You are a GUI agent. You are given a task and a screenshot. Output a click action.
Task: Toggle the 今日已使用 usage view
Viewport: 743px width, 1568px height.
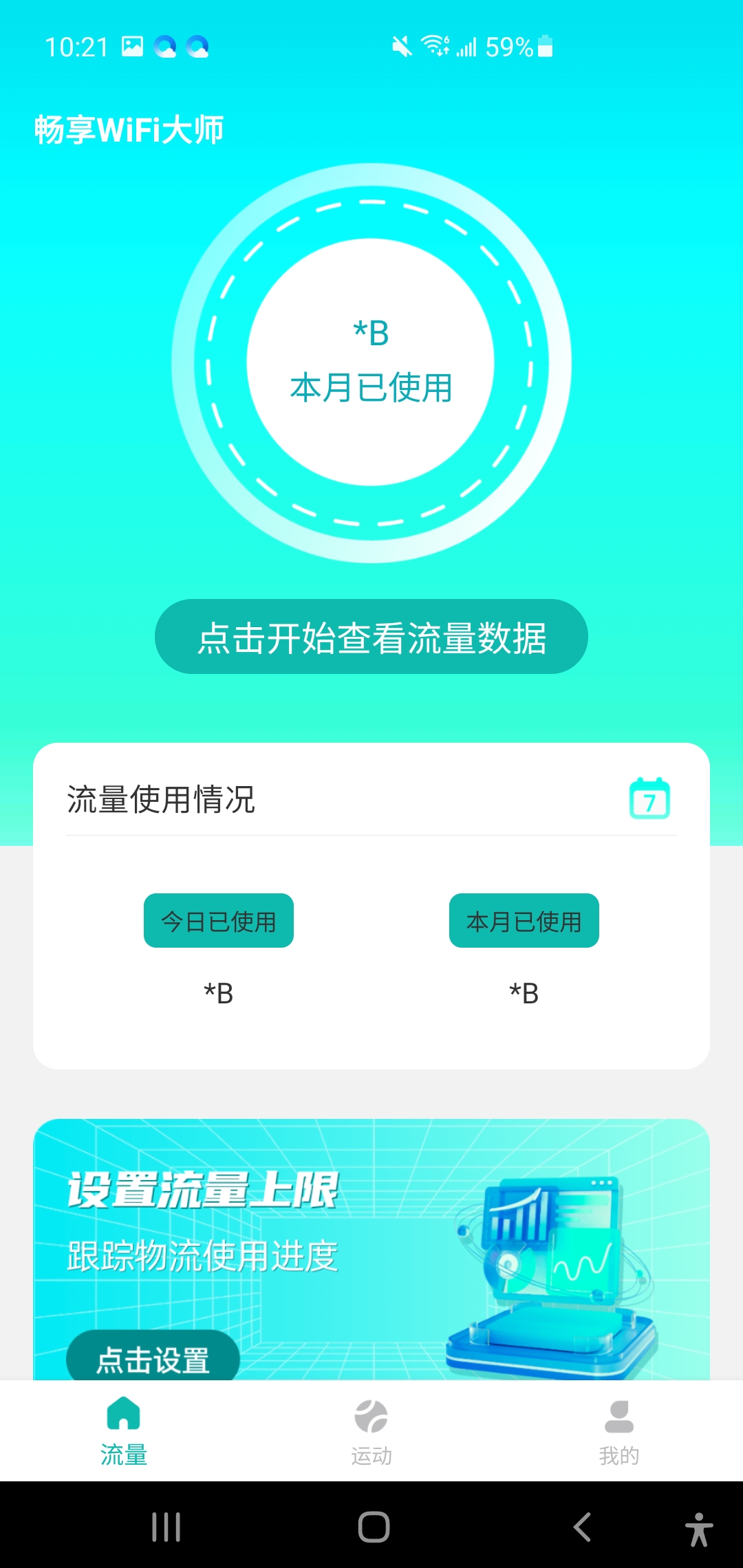(x=218, y=921)
